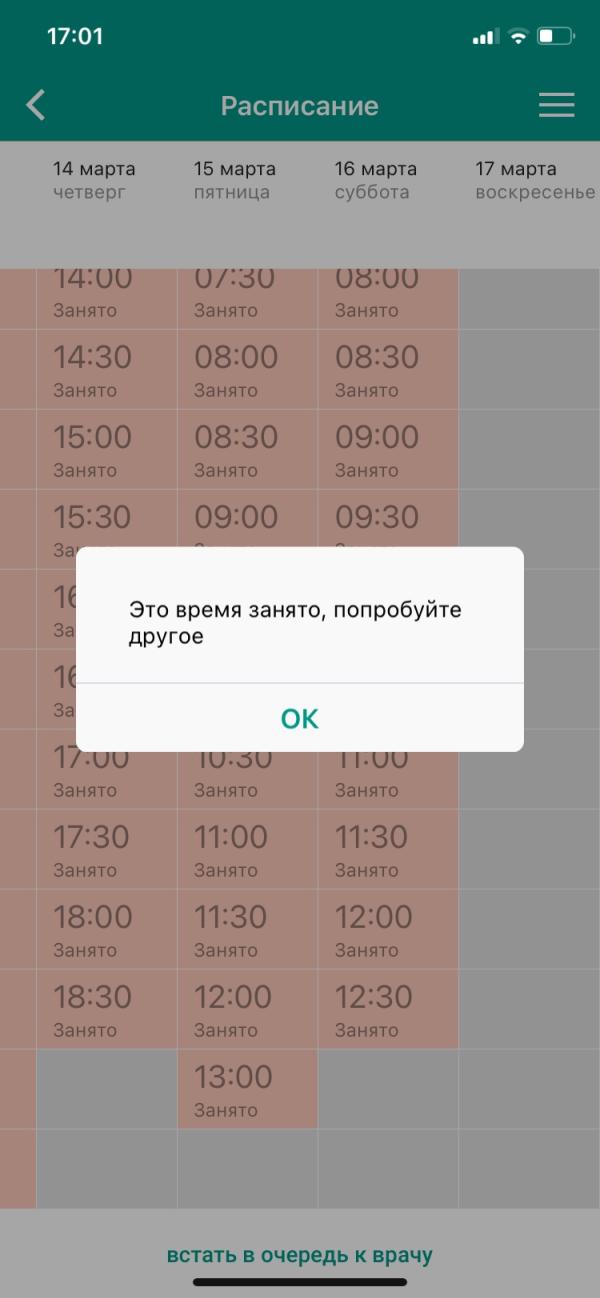
Task: Tap встать в очередь к врачу
Action: (x=299, y=1255)
